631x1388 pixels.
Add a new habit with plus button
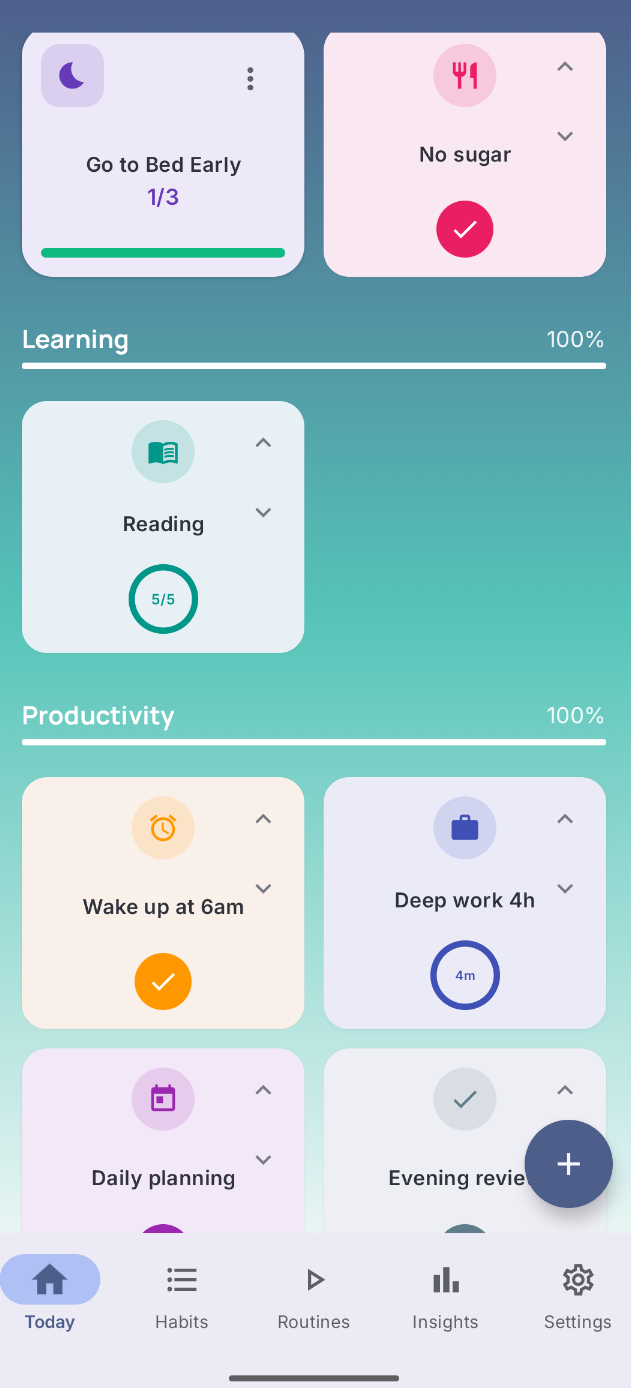568,1164
